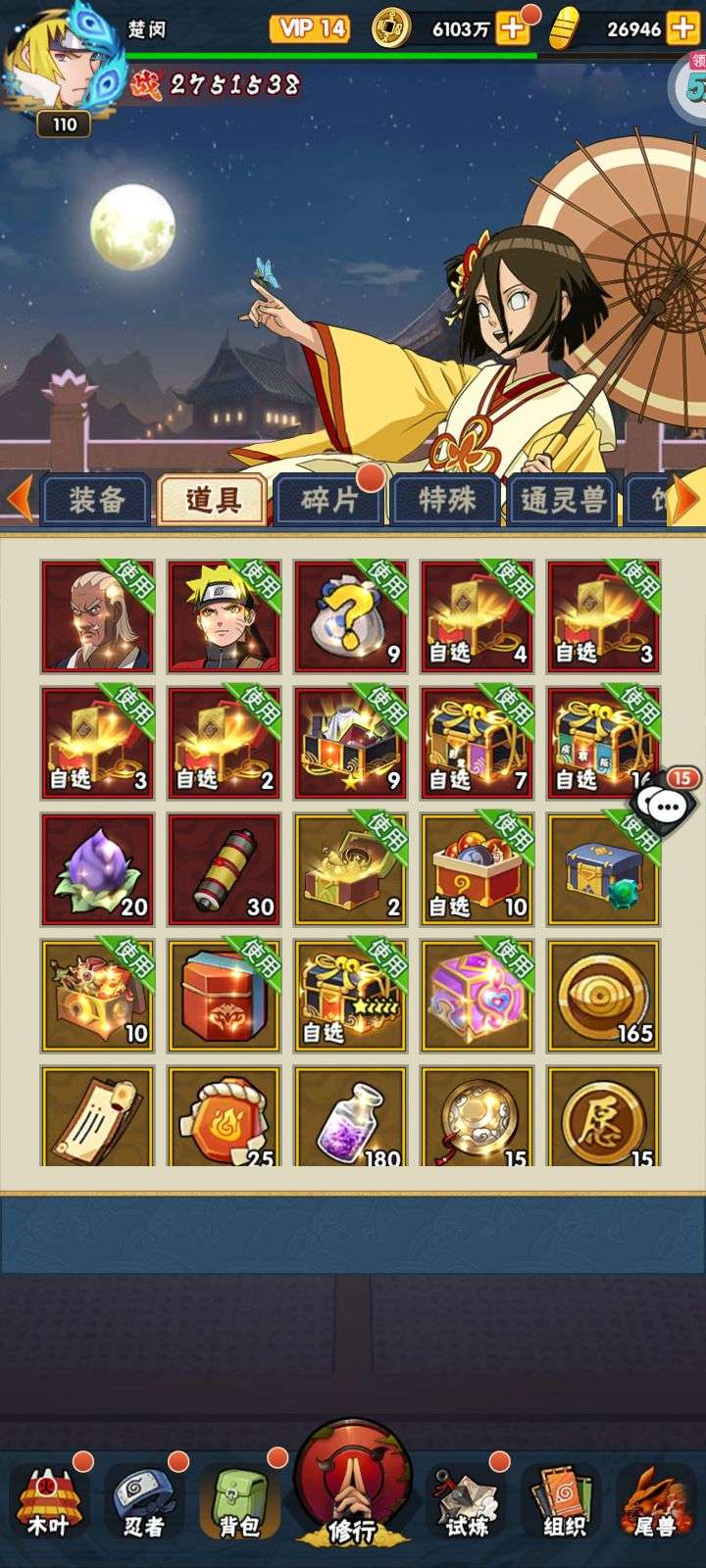Viewport: 706px width, 1568px height.
Task: Add gold ingots with the plus button
Action: coord(682,28)
